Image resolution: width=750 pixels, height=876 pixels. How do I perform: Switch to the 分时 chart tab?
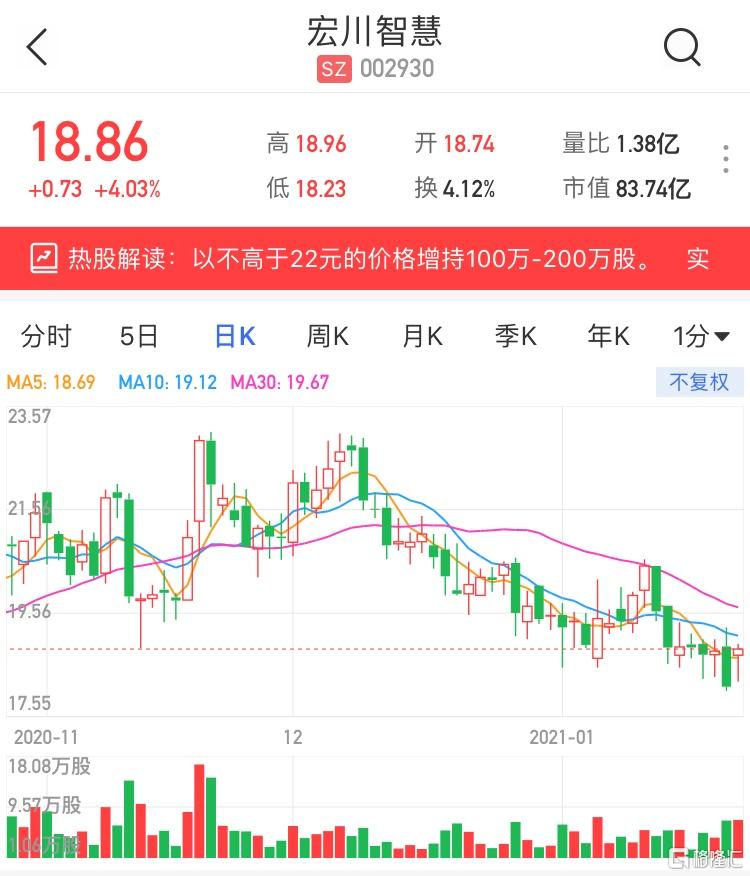pyautogui.click(x=46, y=336)
